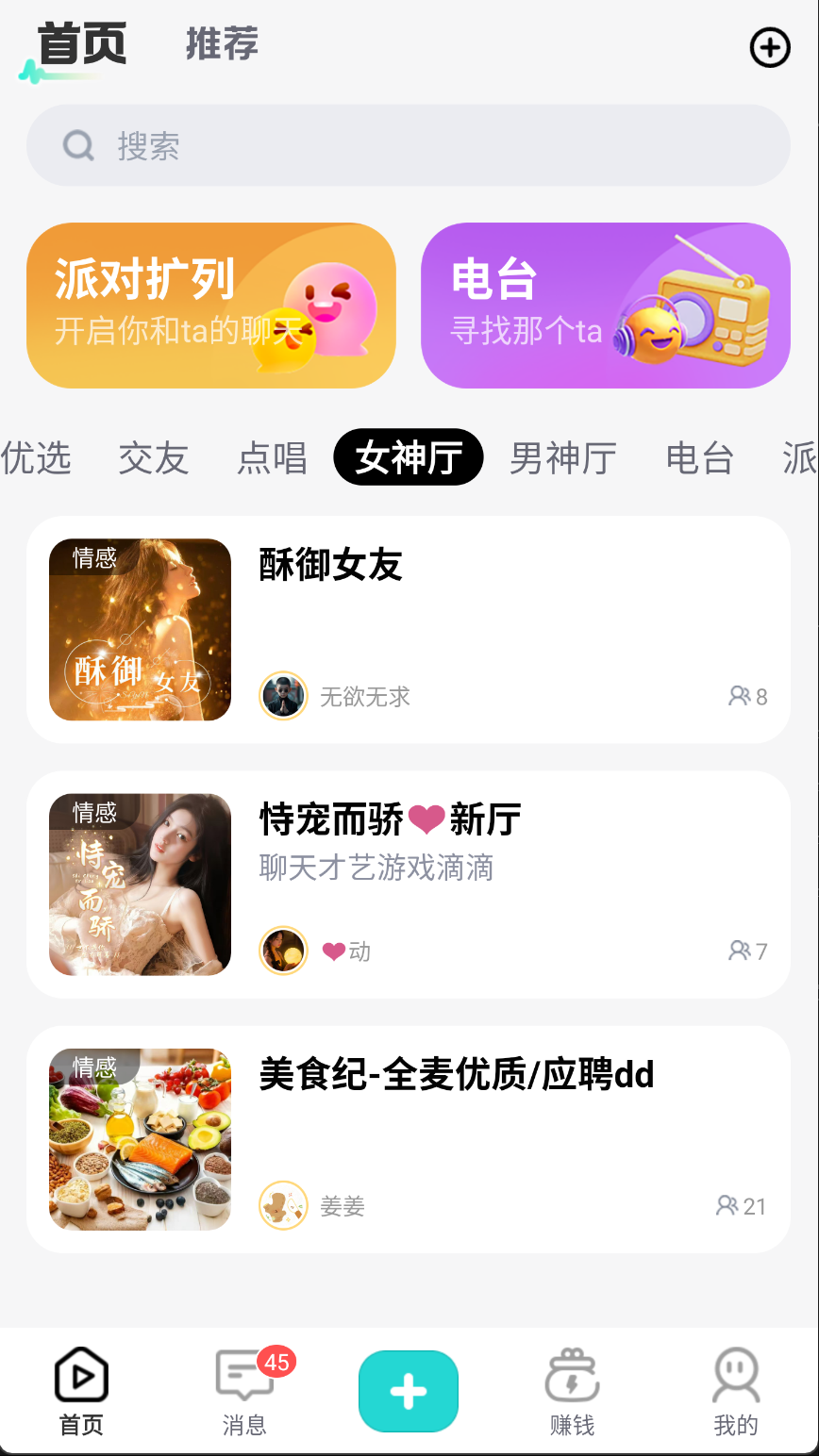Select the 男神厅 category tab
The height and width of the screenshot is (1456, 819).
point(562,457)
